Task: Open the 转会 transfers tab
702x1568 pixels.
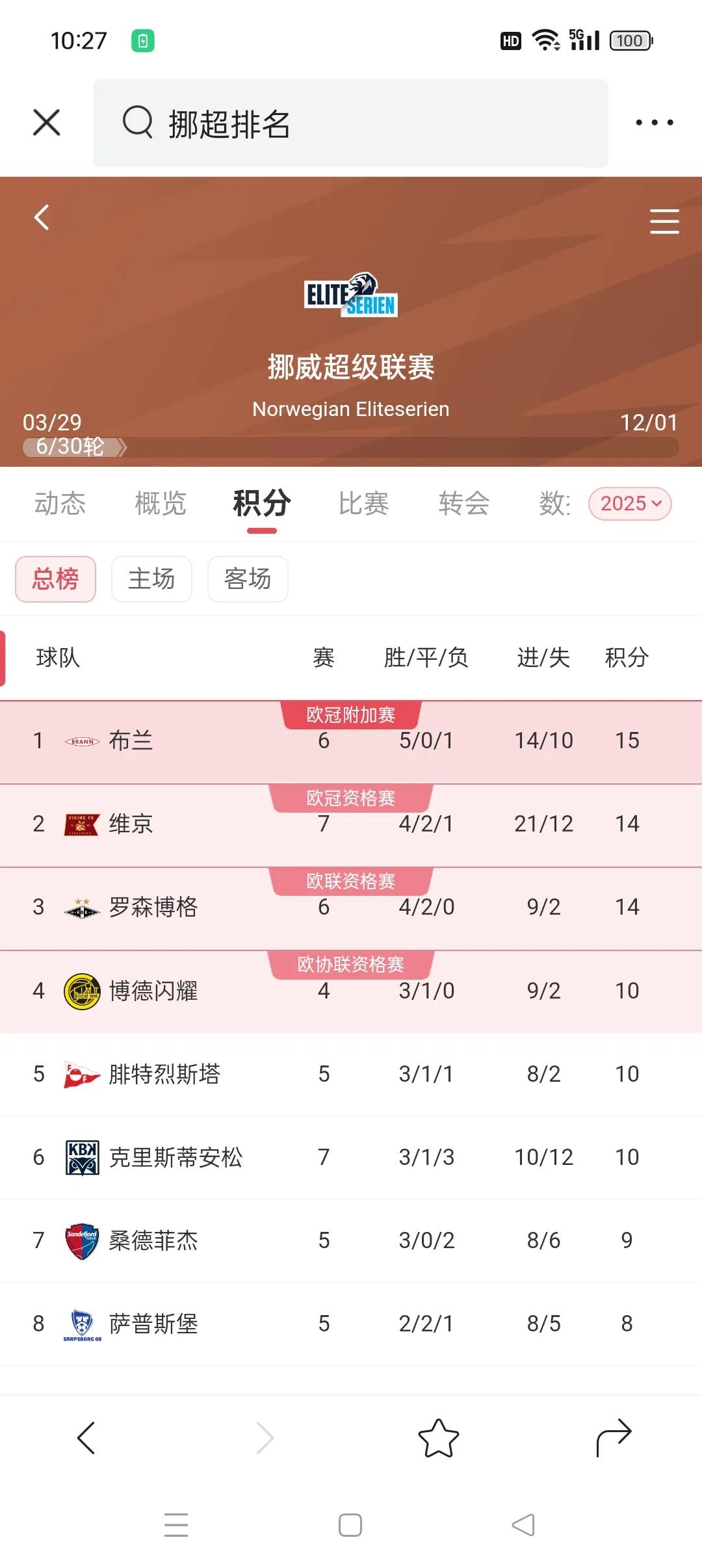Action: [x=463, y=504]
